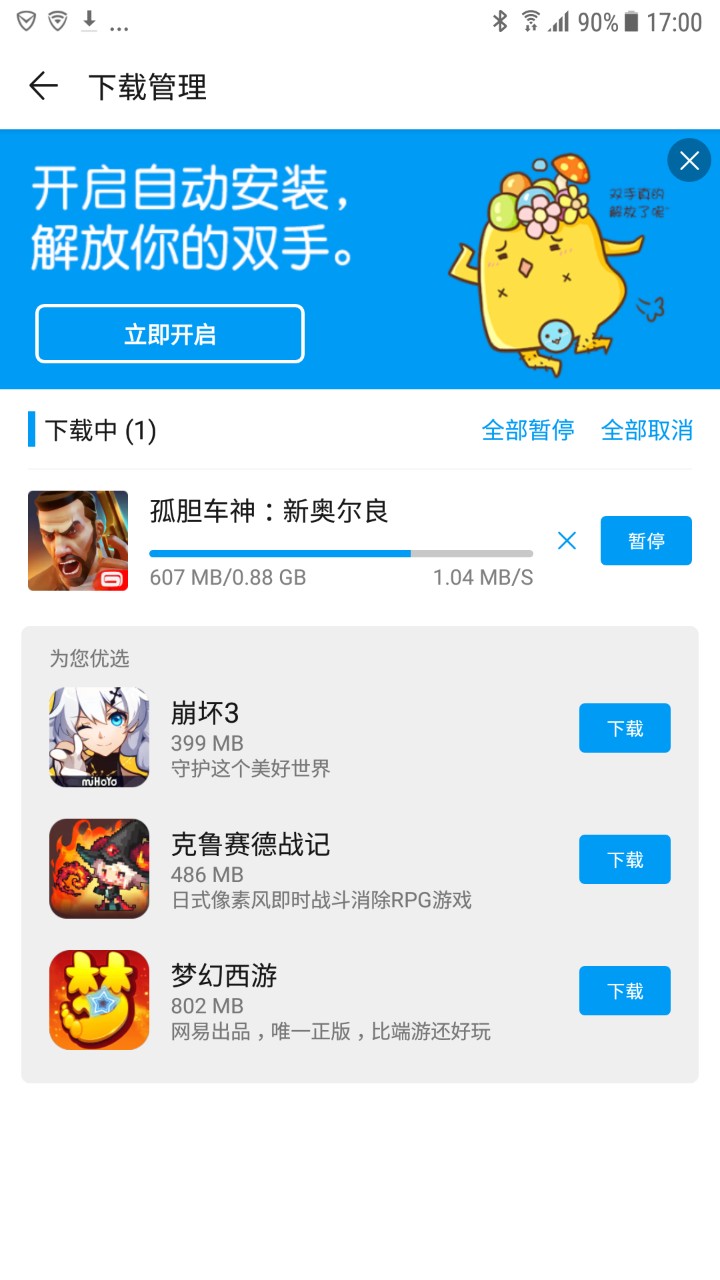Select 全部暂停 to pause all downloads

coord(528,430)
